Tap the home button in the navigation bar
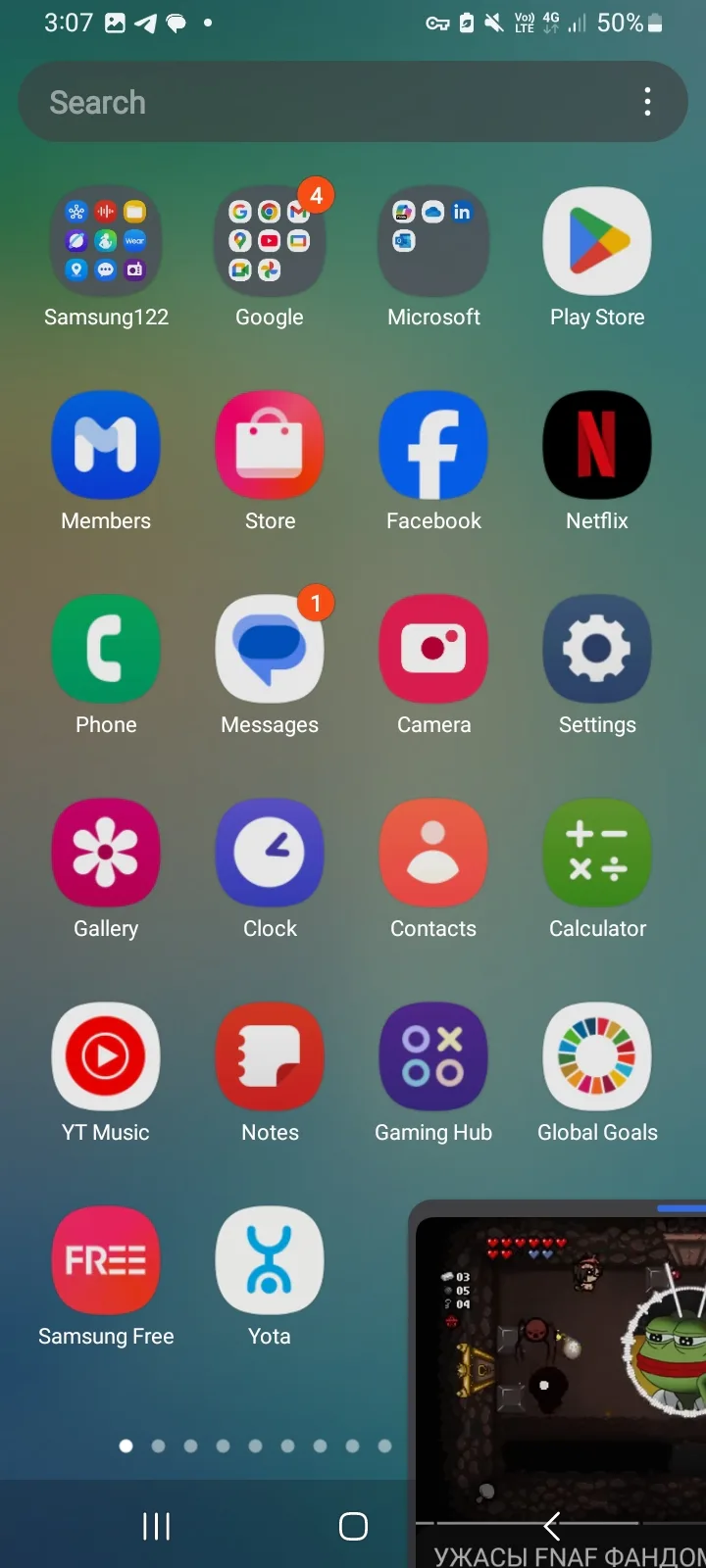The height and width of the screenshot is (1568, 706). pyautogui.click(x=353, y=1526)
